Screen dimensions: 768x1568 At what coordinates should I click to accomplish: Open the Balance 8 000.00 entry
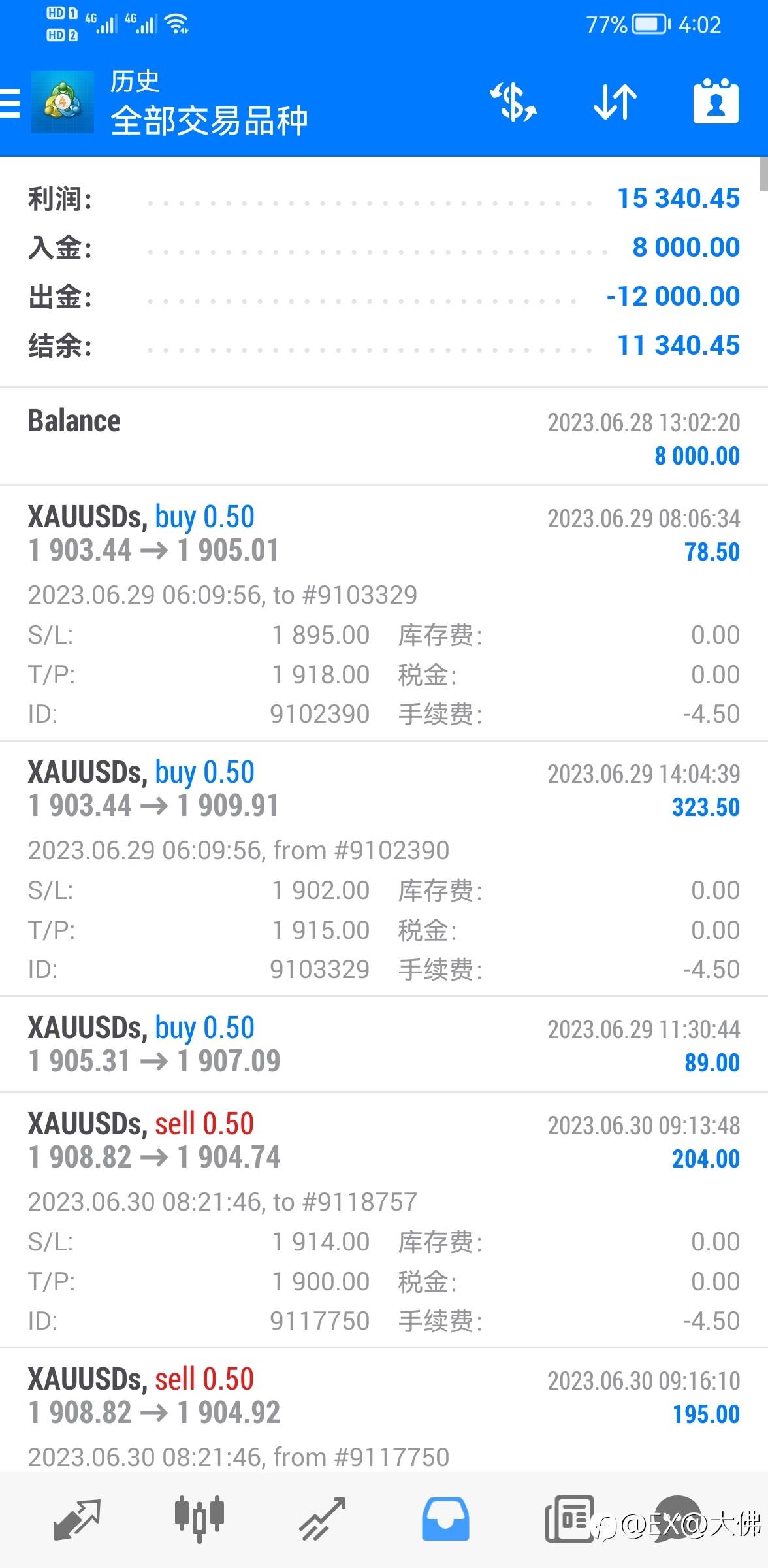pyautogui.click(x=384, y=436)
